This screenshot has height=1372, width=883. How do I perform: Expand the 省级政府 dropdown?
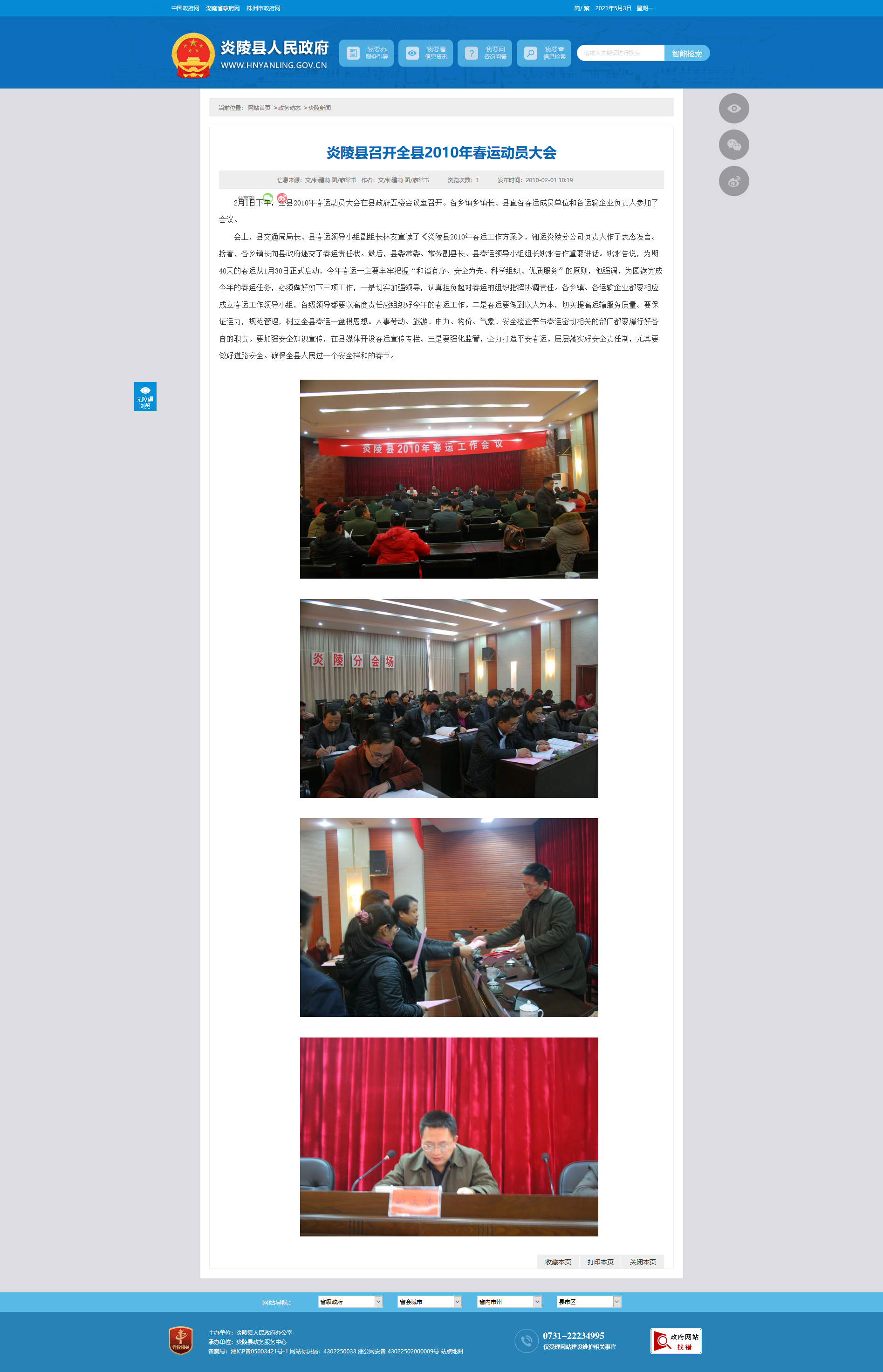[x=350, y=1302]
